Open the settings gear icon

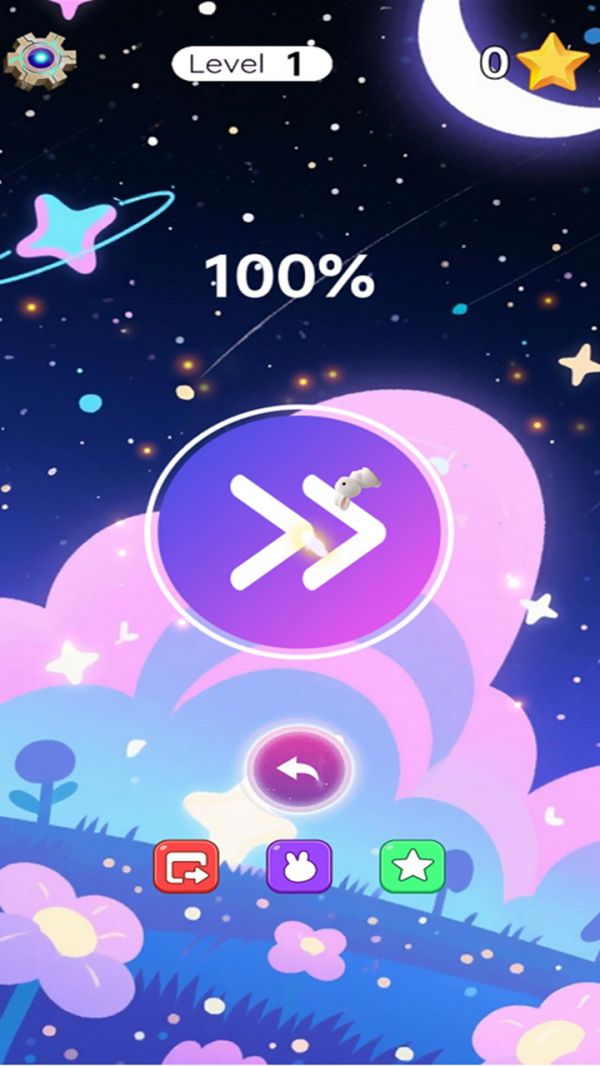(40, 60)
